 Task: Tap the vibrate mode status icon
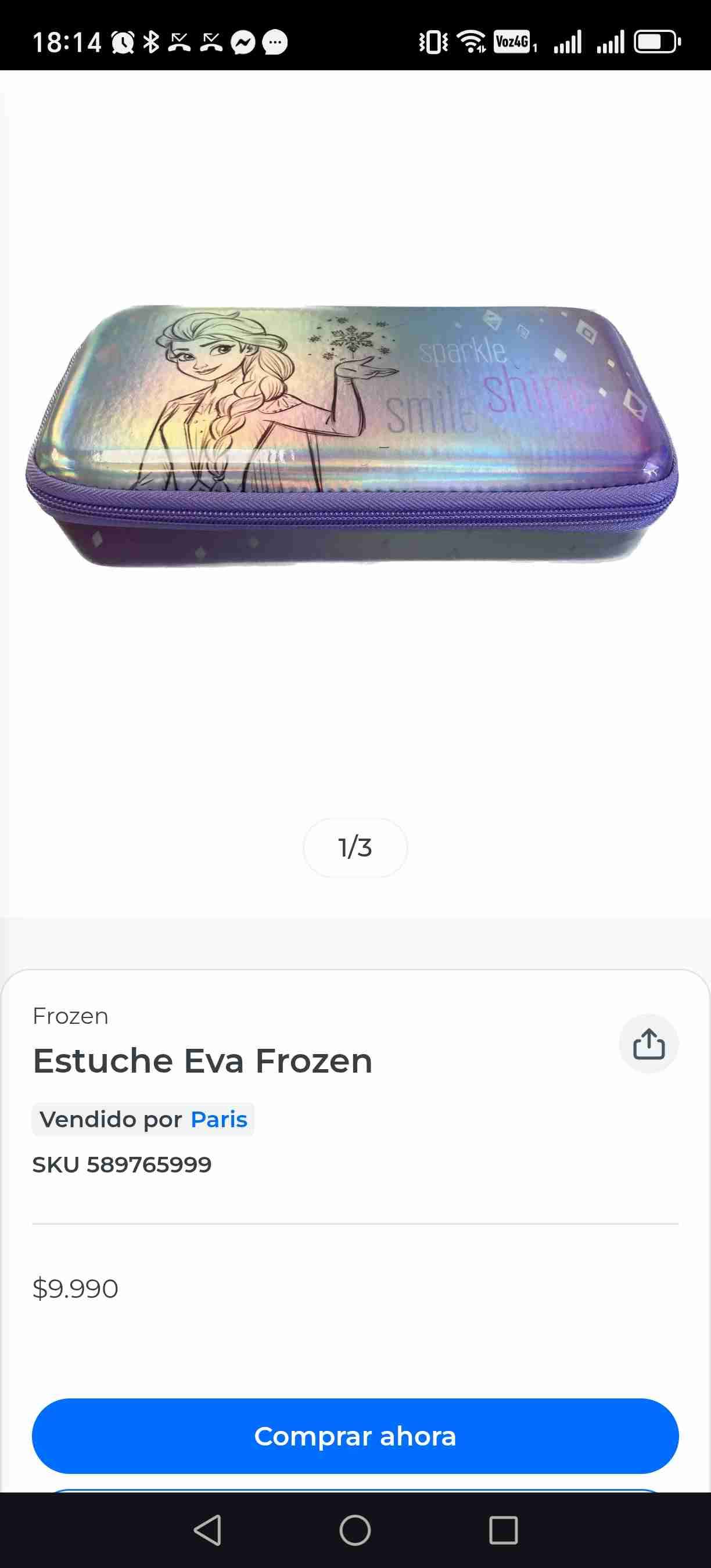tap(432, 40)
